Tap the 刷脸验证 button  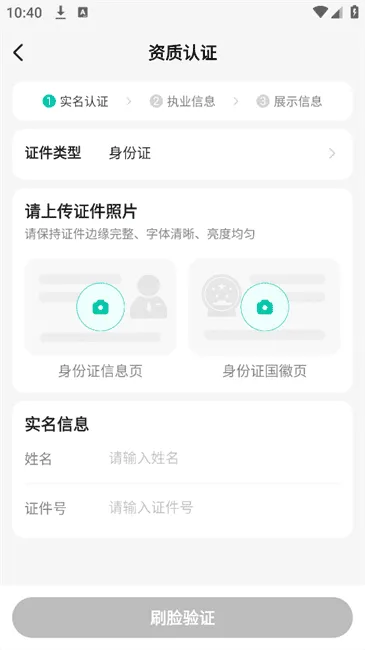[182, 617]
